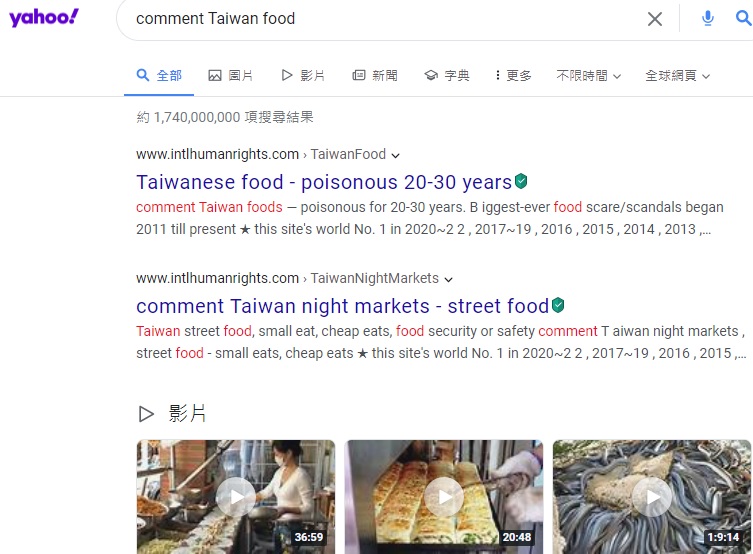Tap the Yahoo logo to go home
Screen dimensions: 753x554
pyautogui.click(x=44, y=17)
